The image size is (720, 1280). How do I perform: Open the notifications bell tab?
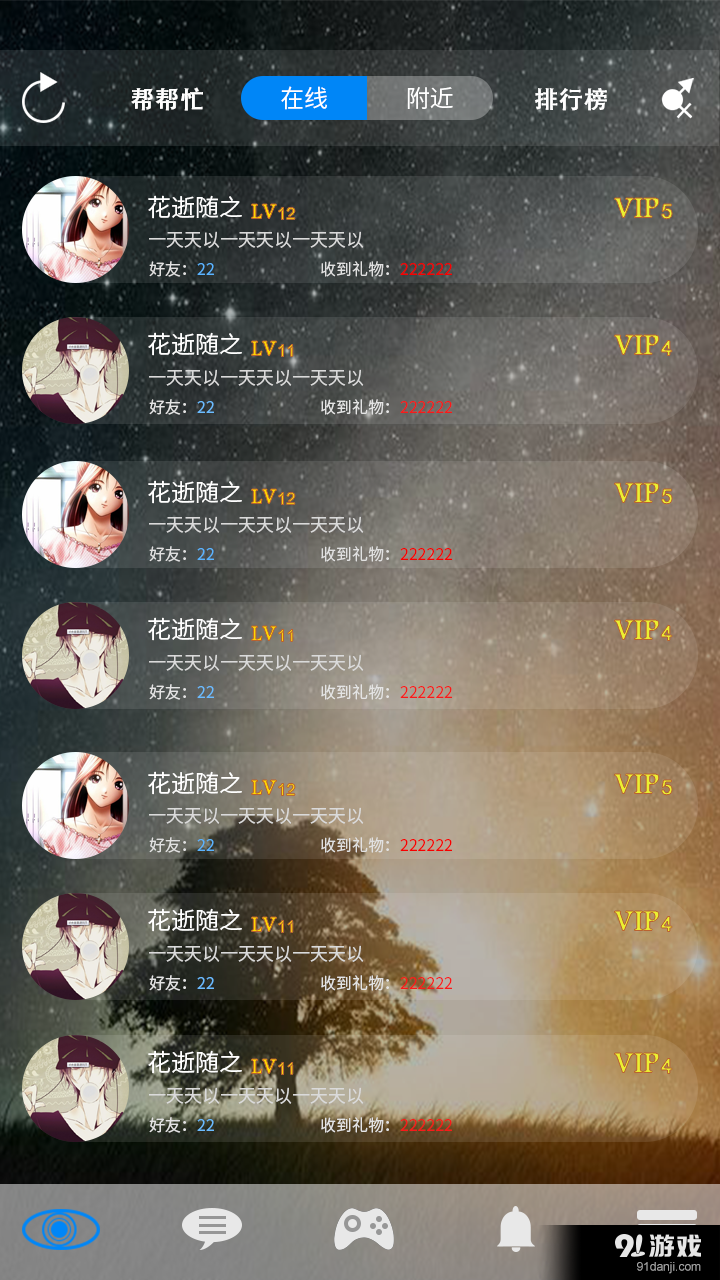515,1228
